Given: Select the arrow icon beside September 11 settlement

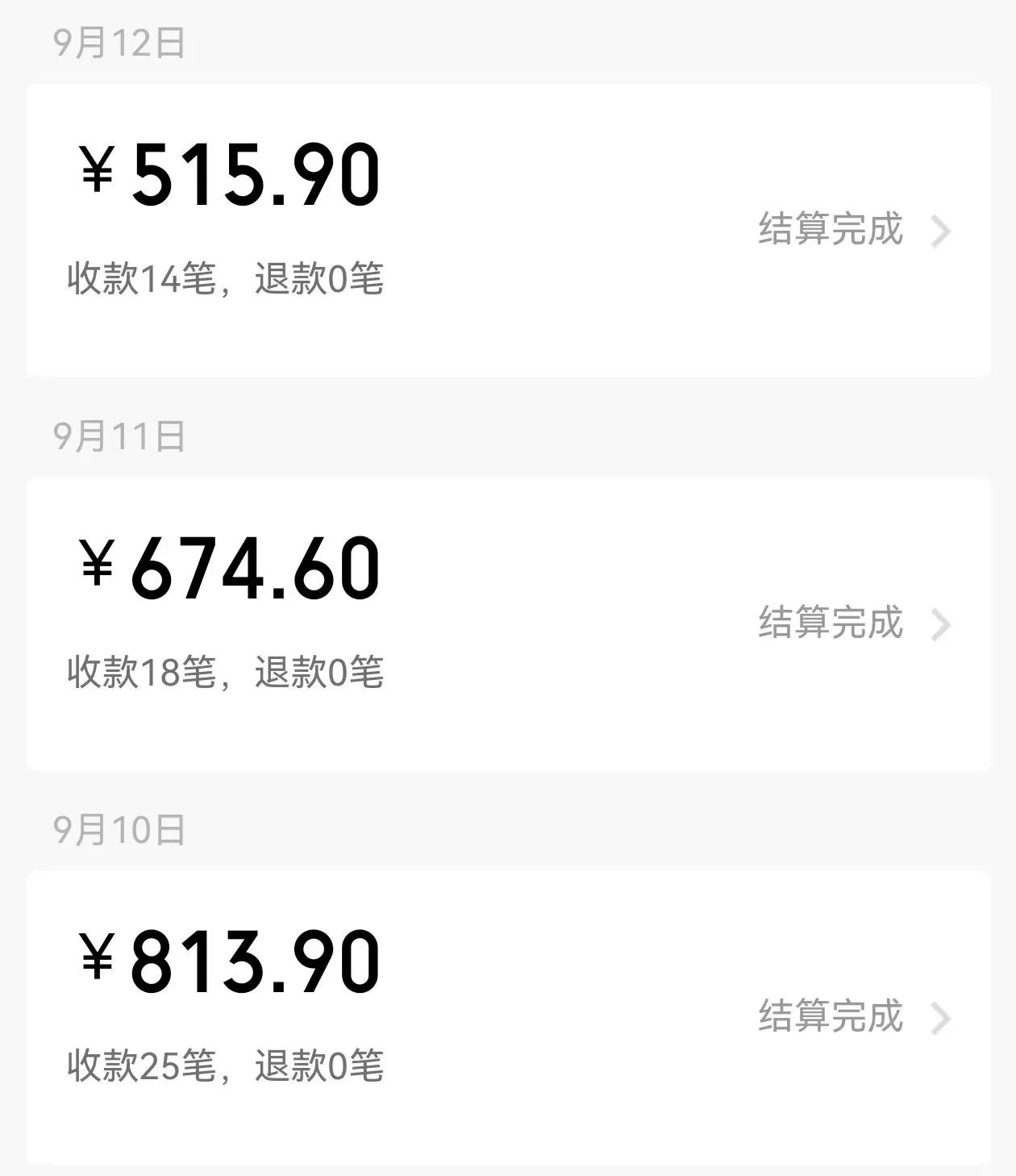Looking at the screenshot, I should pos(942,623).
